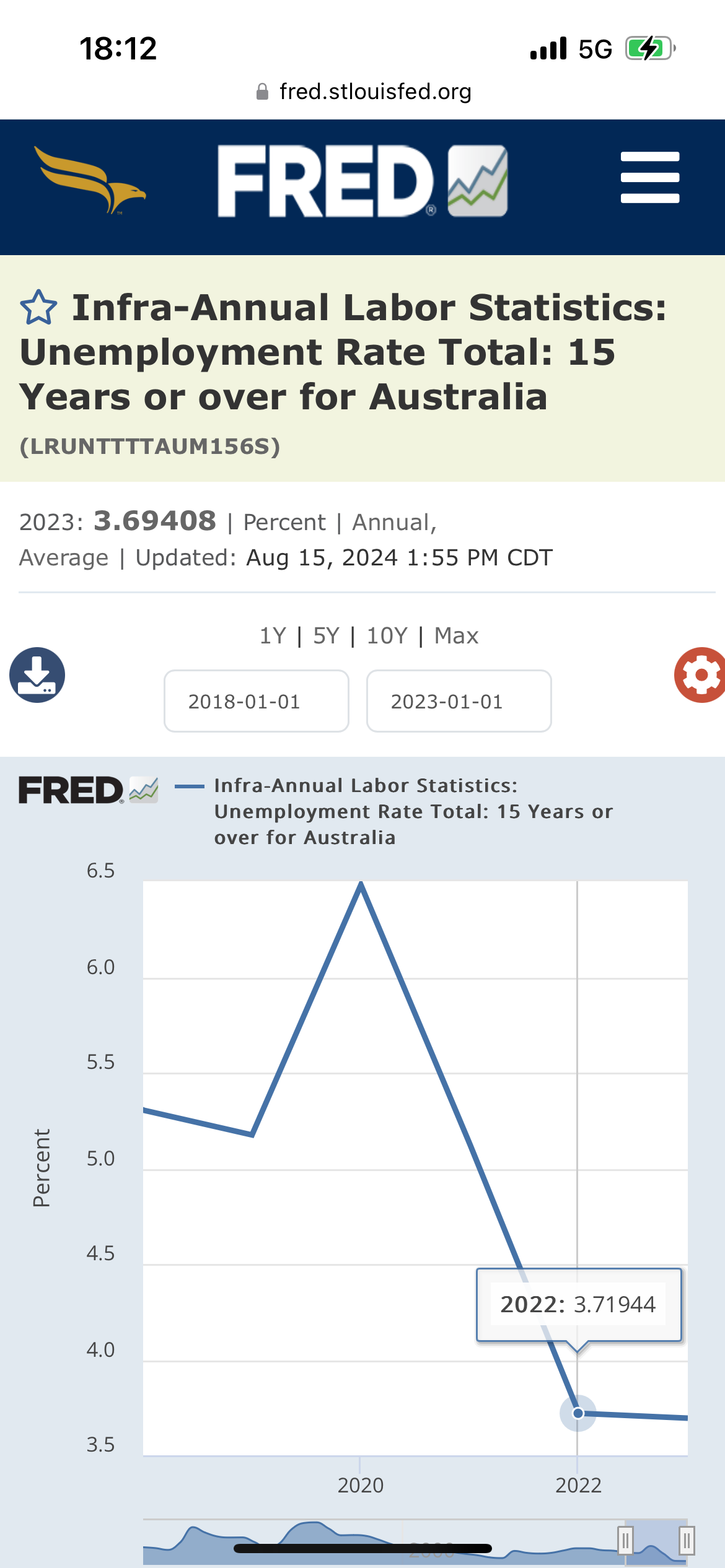Screen dimensions: 725x1568
Task: Switch chart range to 10Y
Action: click(387, 636)
